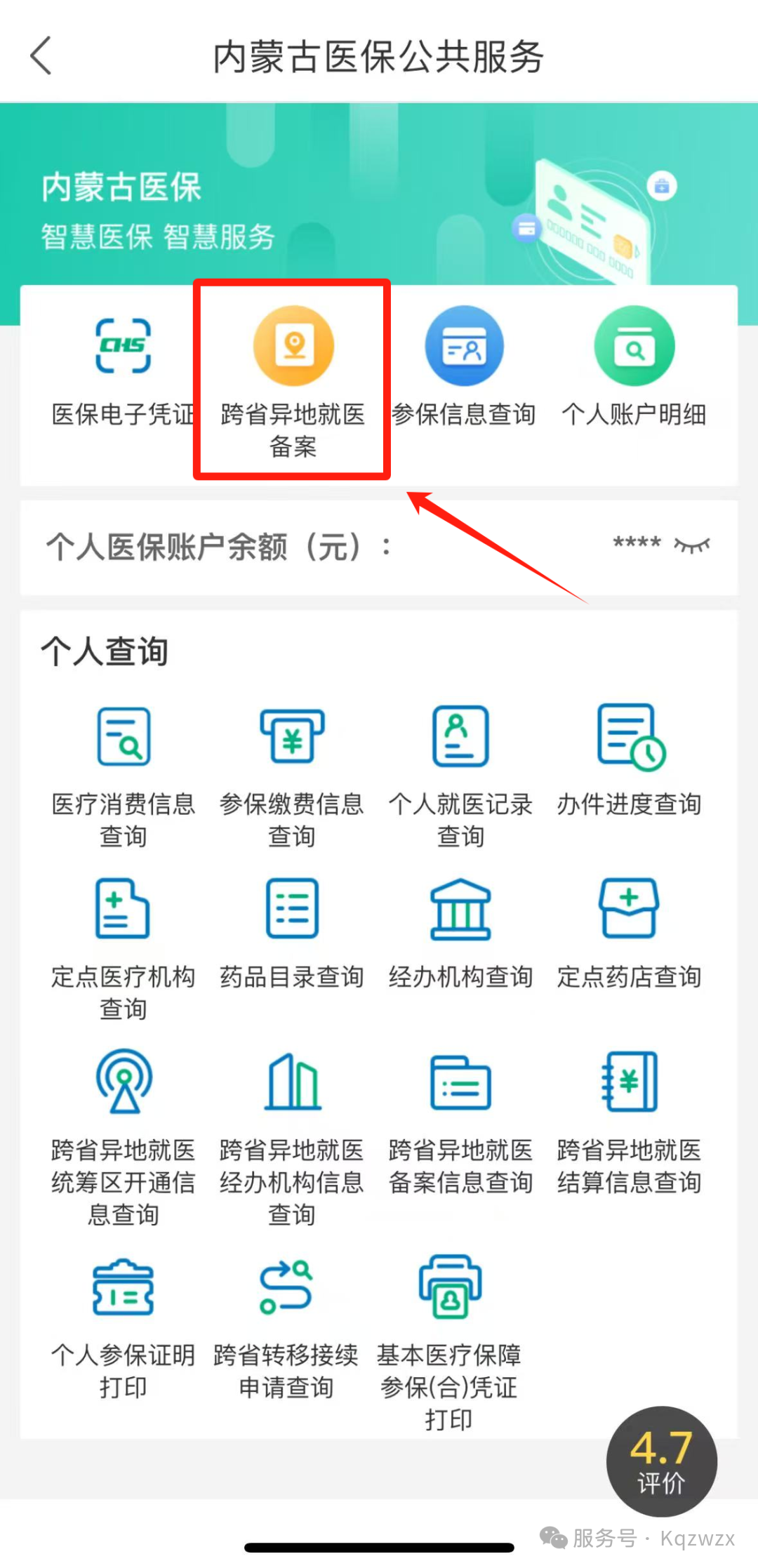758x1568 pixels.
Task: Open 跨省异地就医结算信息查询
Action: [x=630, y=1123]
